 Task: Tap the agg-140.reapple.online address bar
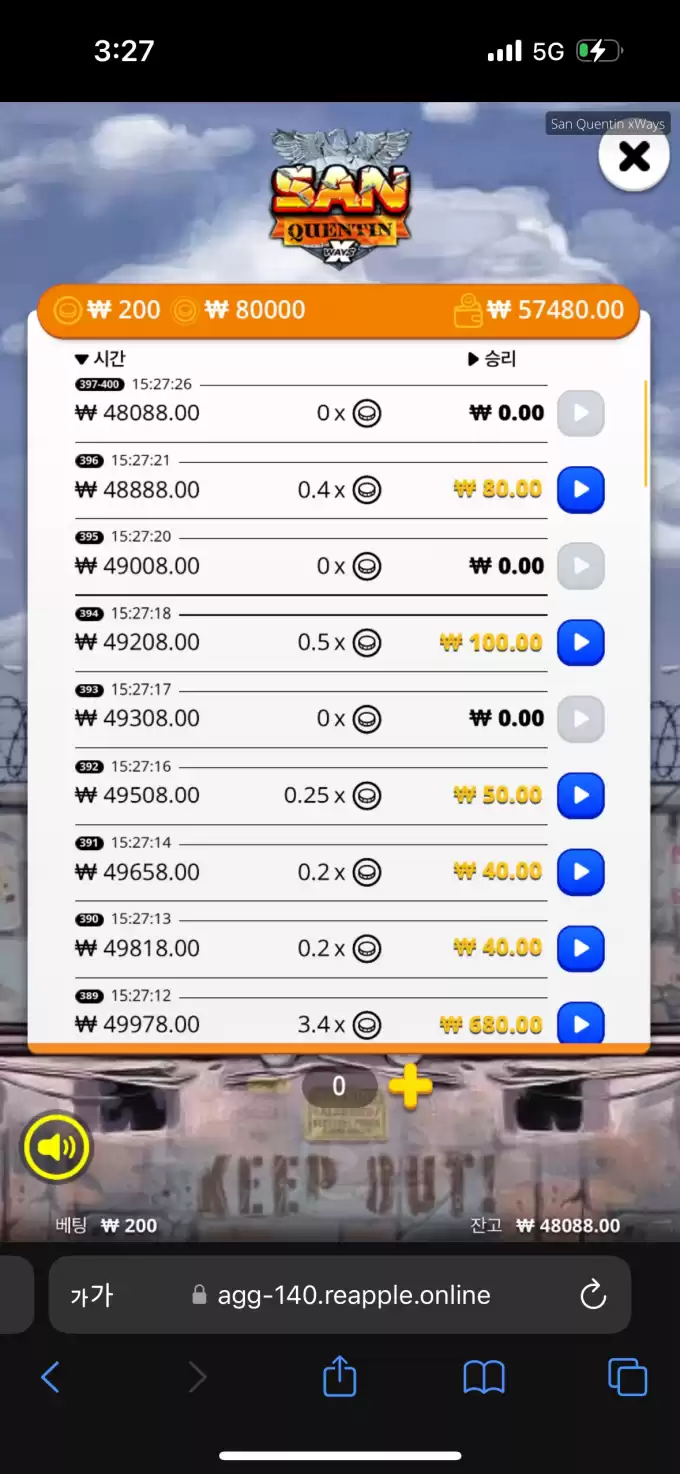(x=353, y=1296)
